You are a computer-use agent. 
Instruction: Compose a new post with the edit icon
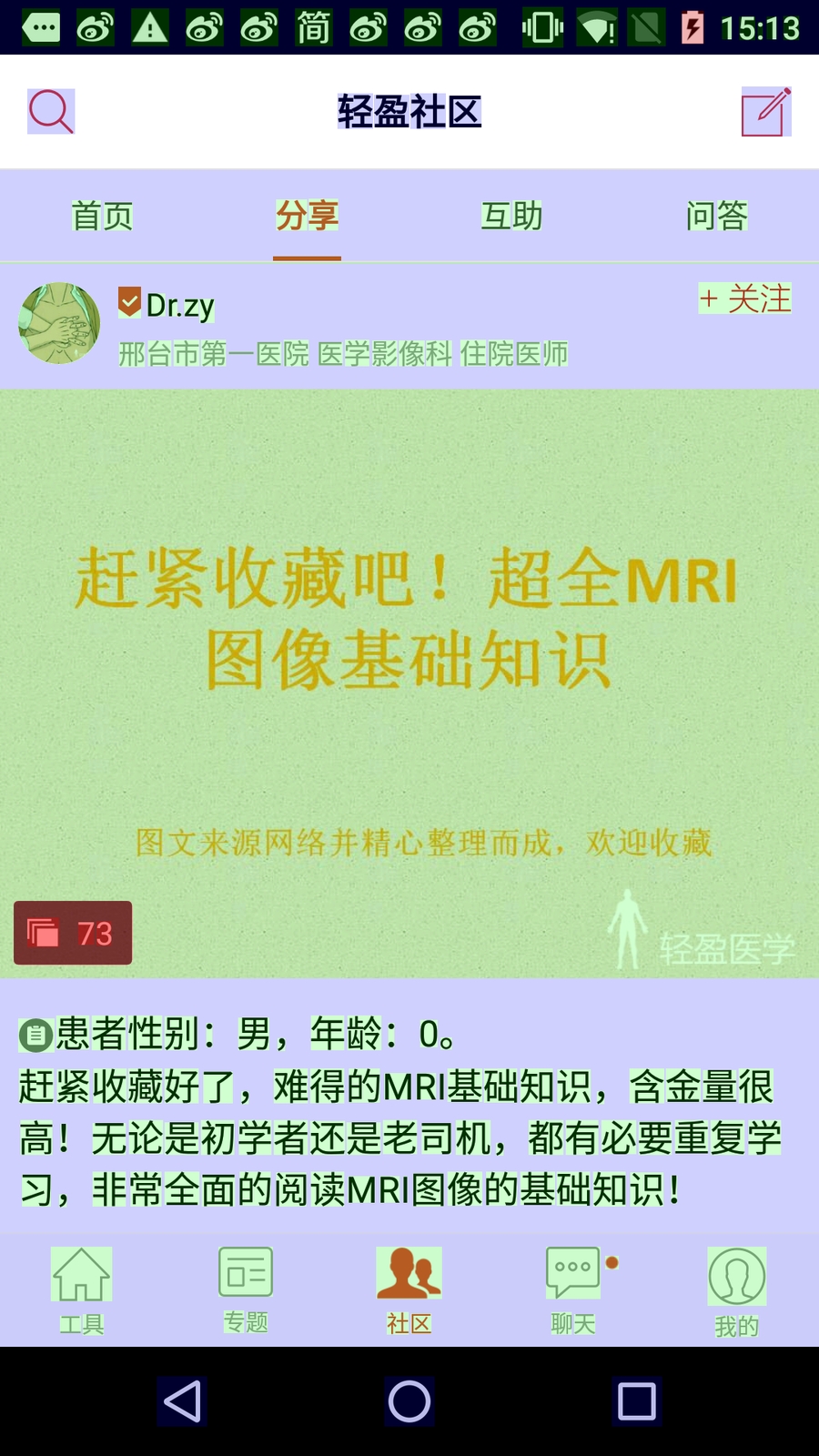(766, 112)
